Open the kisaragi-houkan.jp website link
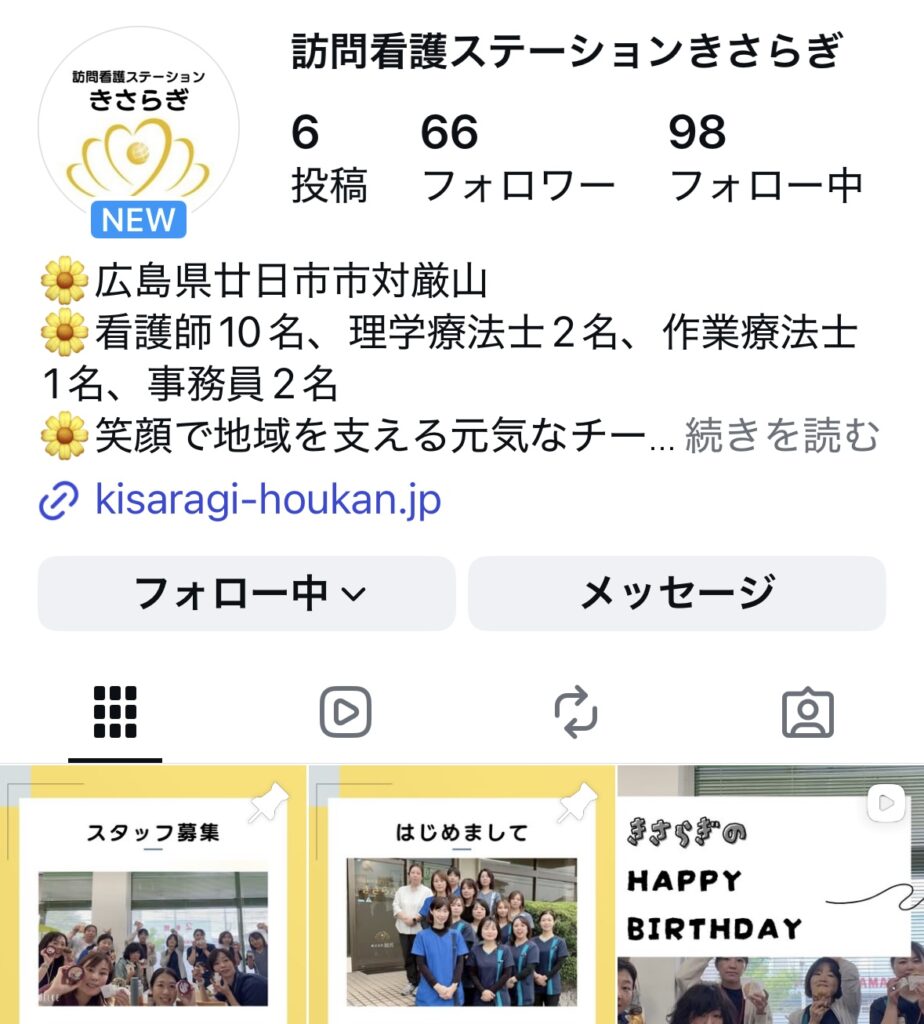Screen dimensions: 924x1024 tap(267, 500)
